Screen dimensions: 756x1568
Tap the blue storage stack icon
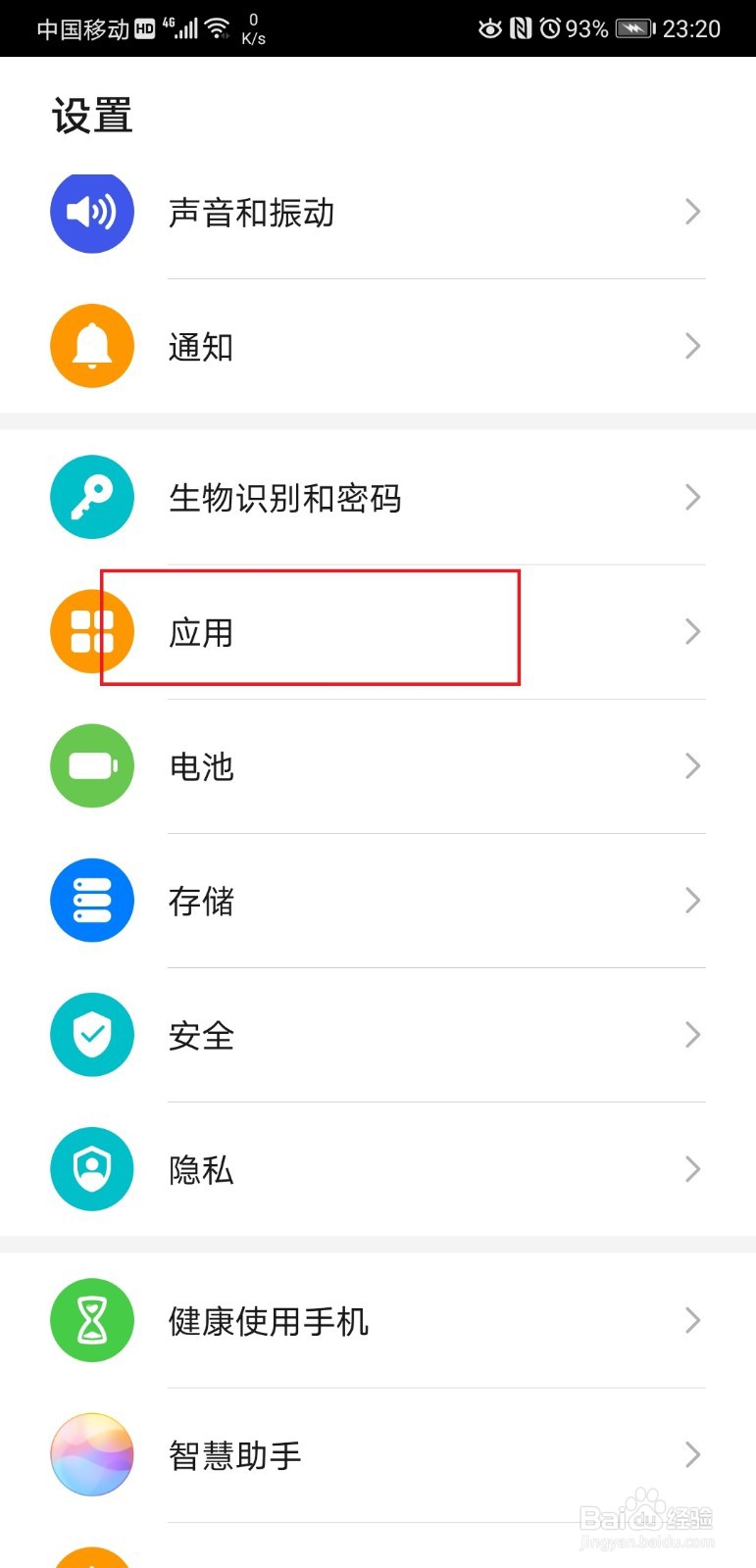click(x=91, y=900)
